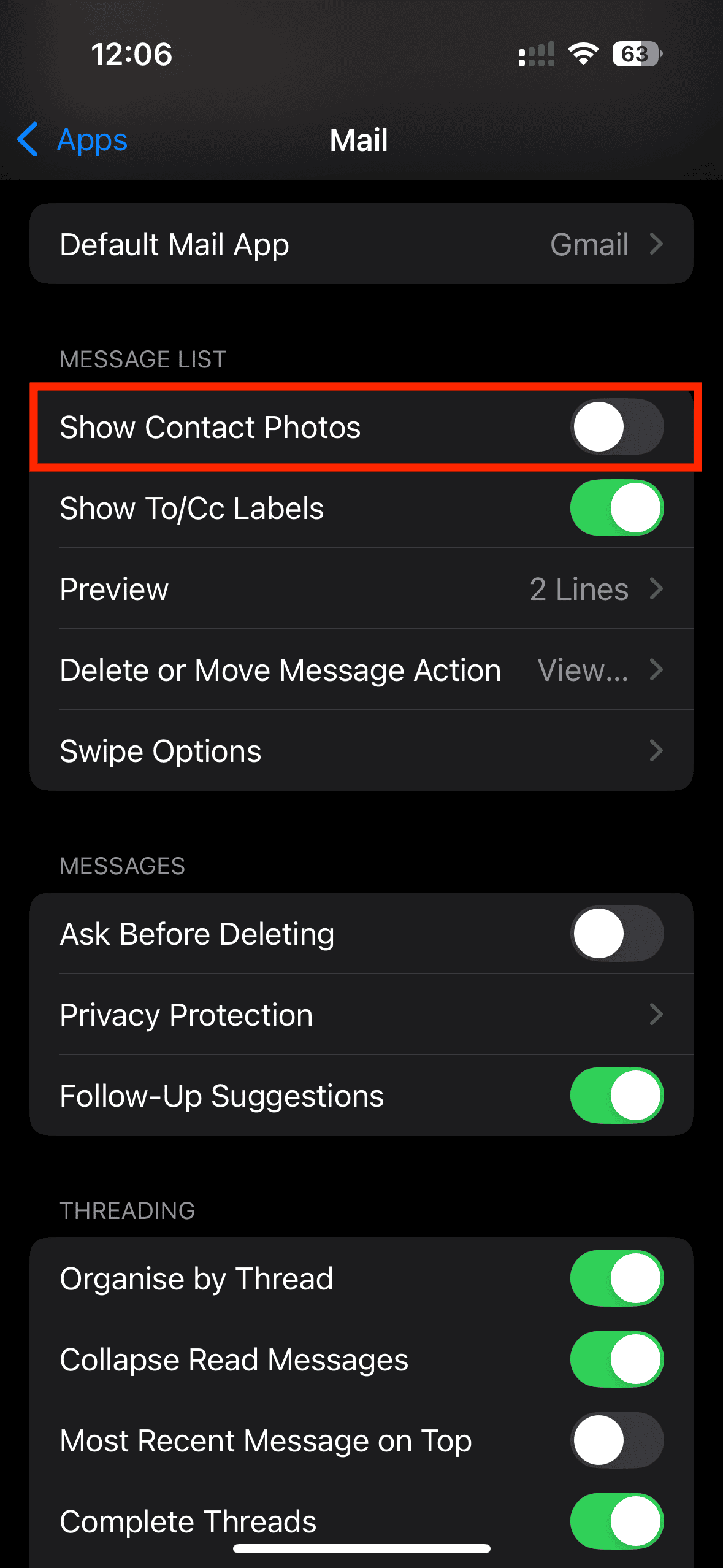Enable Ask Before Deleting
The image size is (723, 1568).
(x=617, y=934)
